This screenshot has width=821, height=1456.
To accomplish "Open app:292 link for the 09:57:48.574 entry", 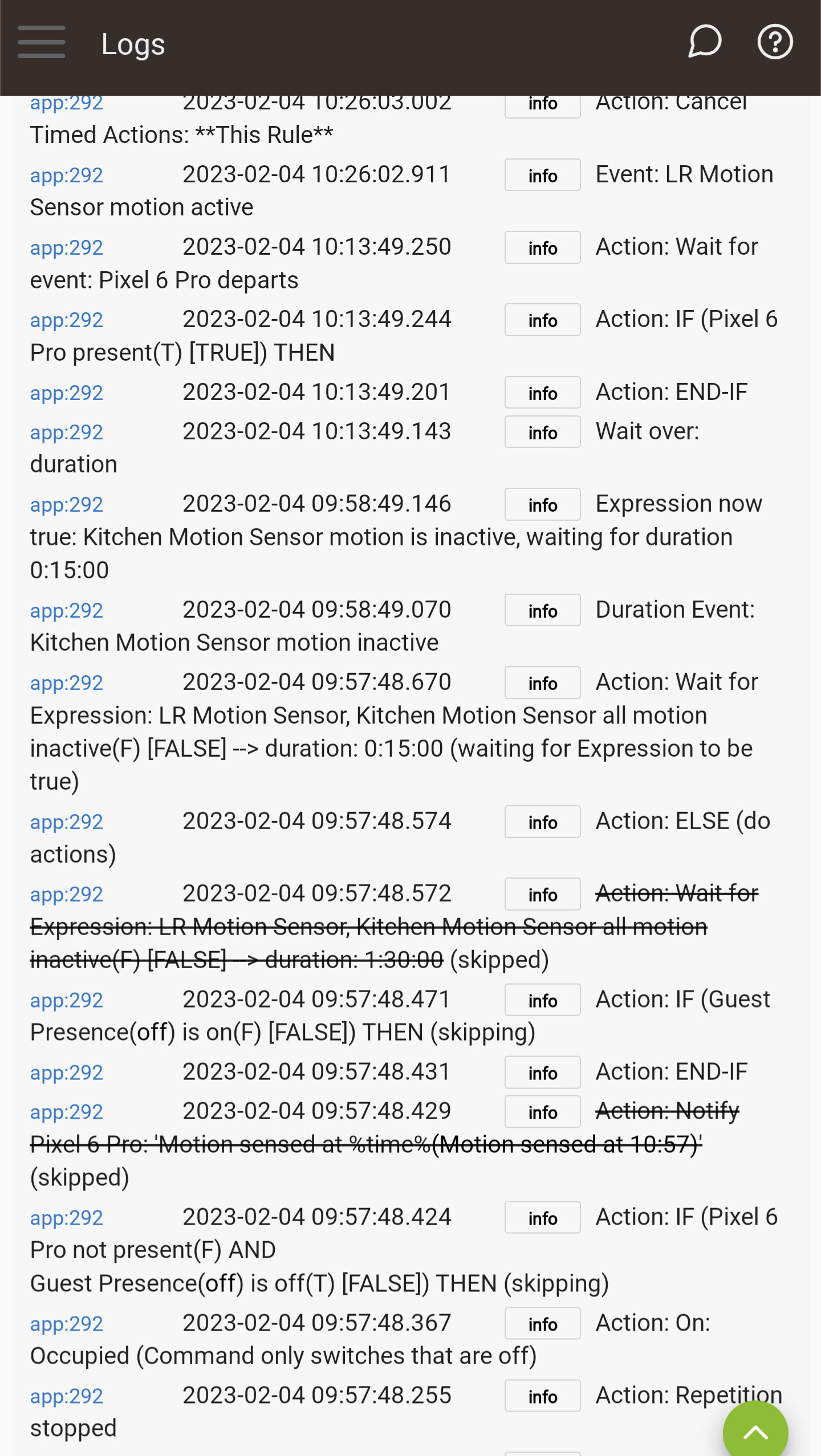I will [67, 822].
